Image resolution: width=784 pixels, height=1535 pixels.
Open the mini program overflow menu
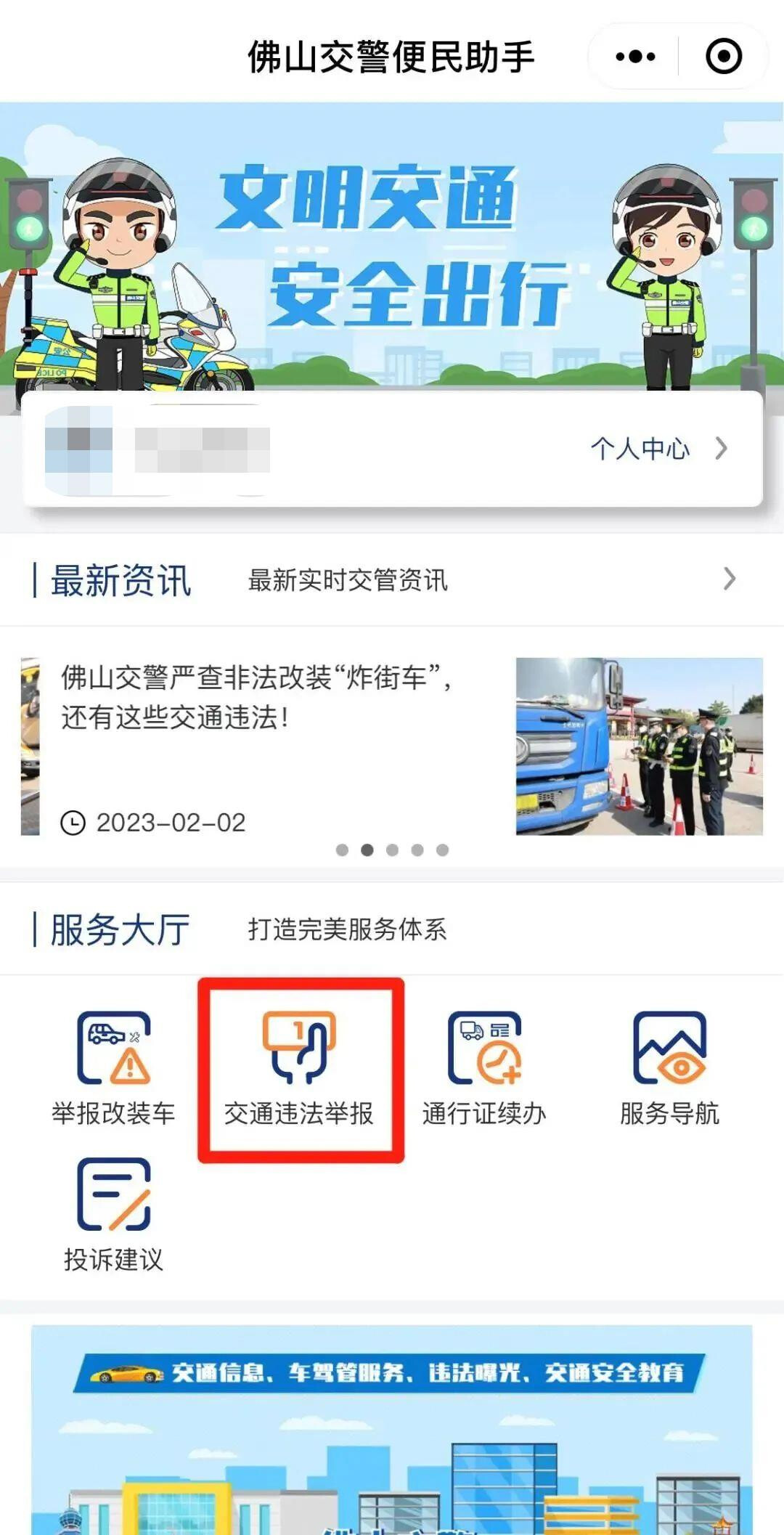tap(635, 57)
